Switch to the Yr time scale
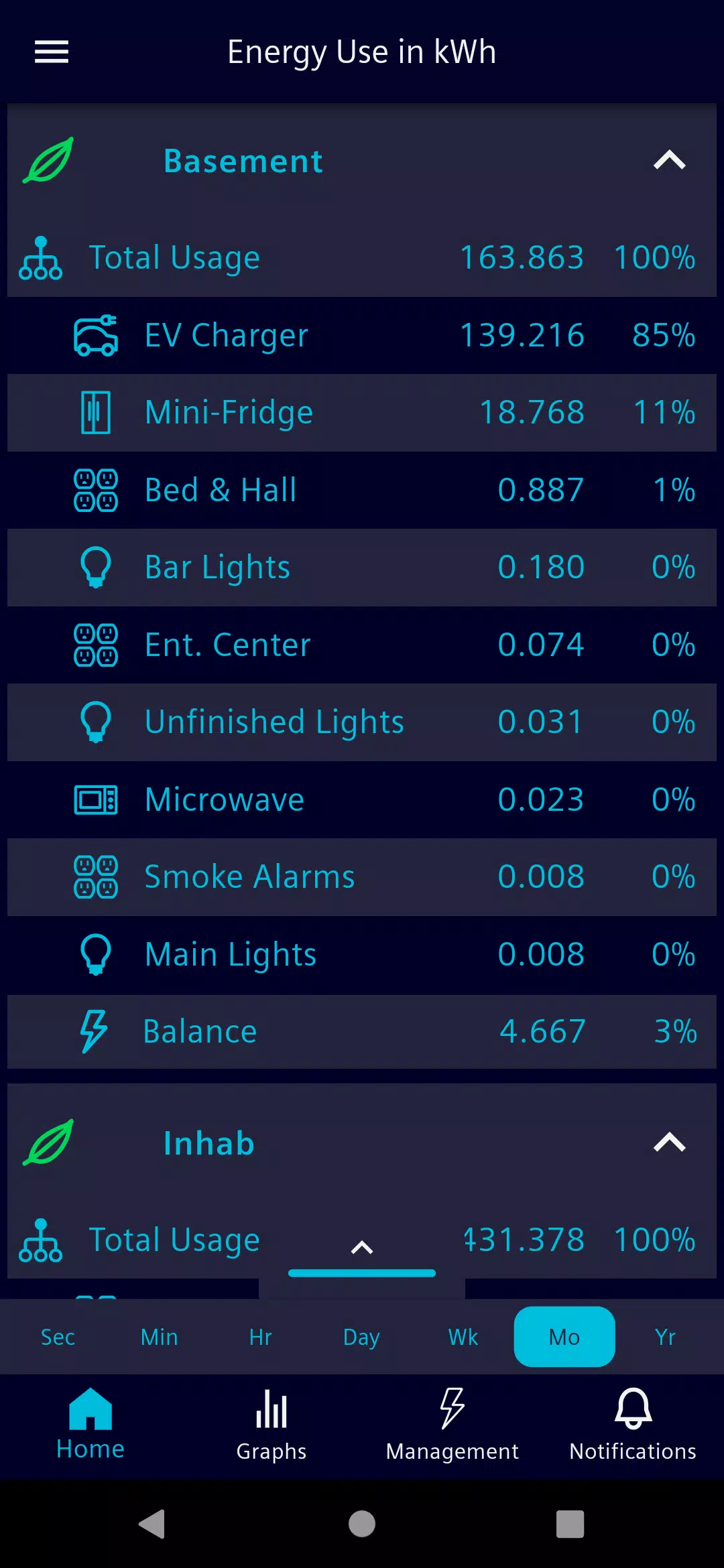Viewport: 724px width, 1568px height. [x=666, y=1337]
